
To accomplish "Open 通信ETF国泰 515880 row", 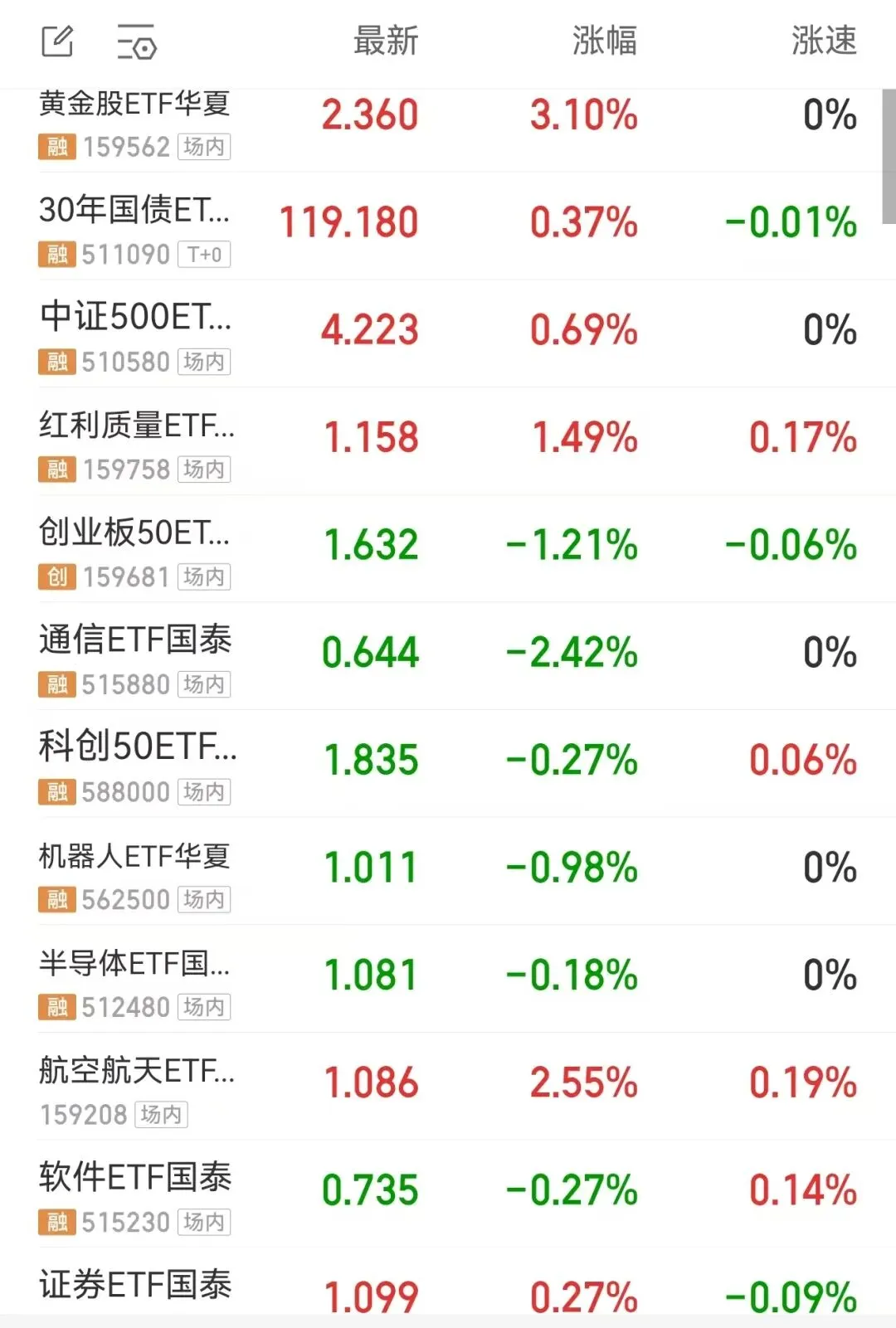I will (448, 656).
